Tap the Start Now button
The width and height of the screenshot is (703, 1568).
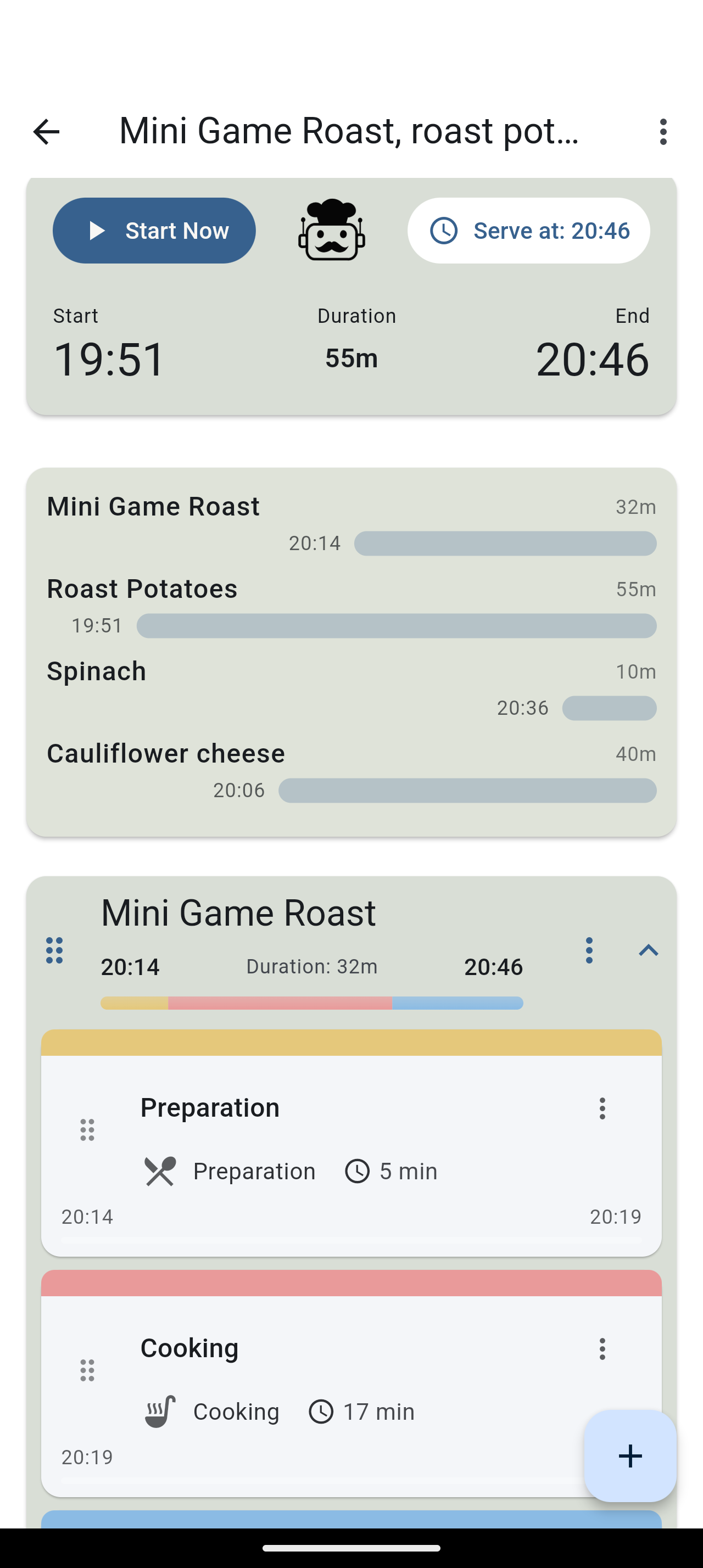[x=154, y=231]
